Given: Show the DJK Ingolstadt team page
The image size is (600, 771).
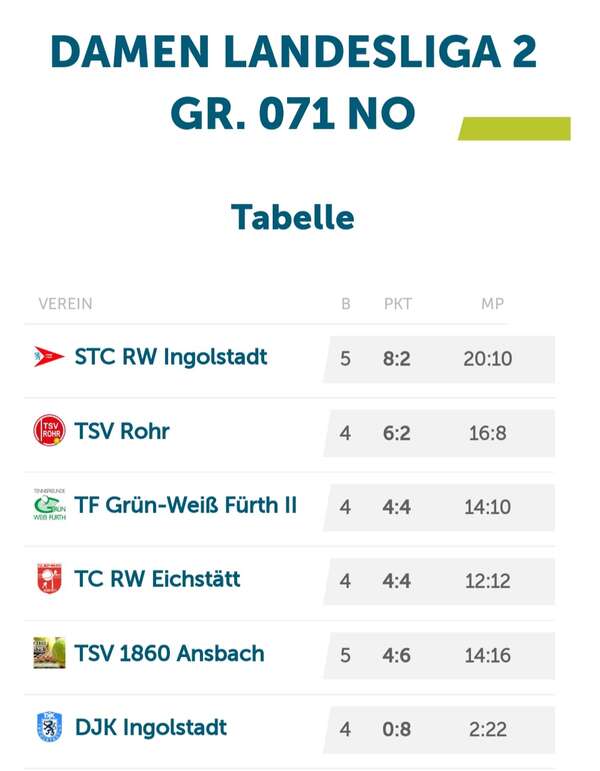Looking at the screenshot, I should click(x=150, y=727).
